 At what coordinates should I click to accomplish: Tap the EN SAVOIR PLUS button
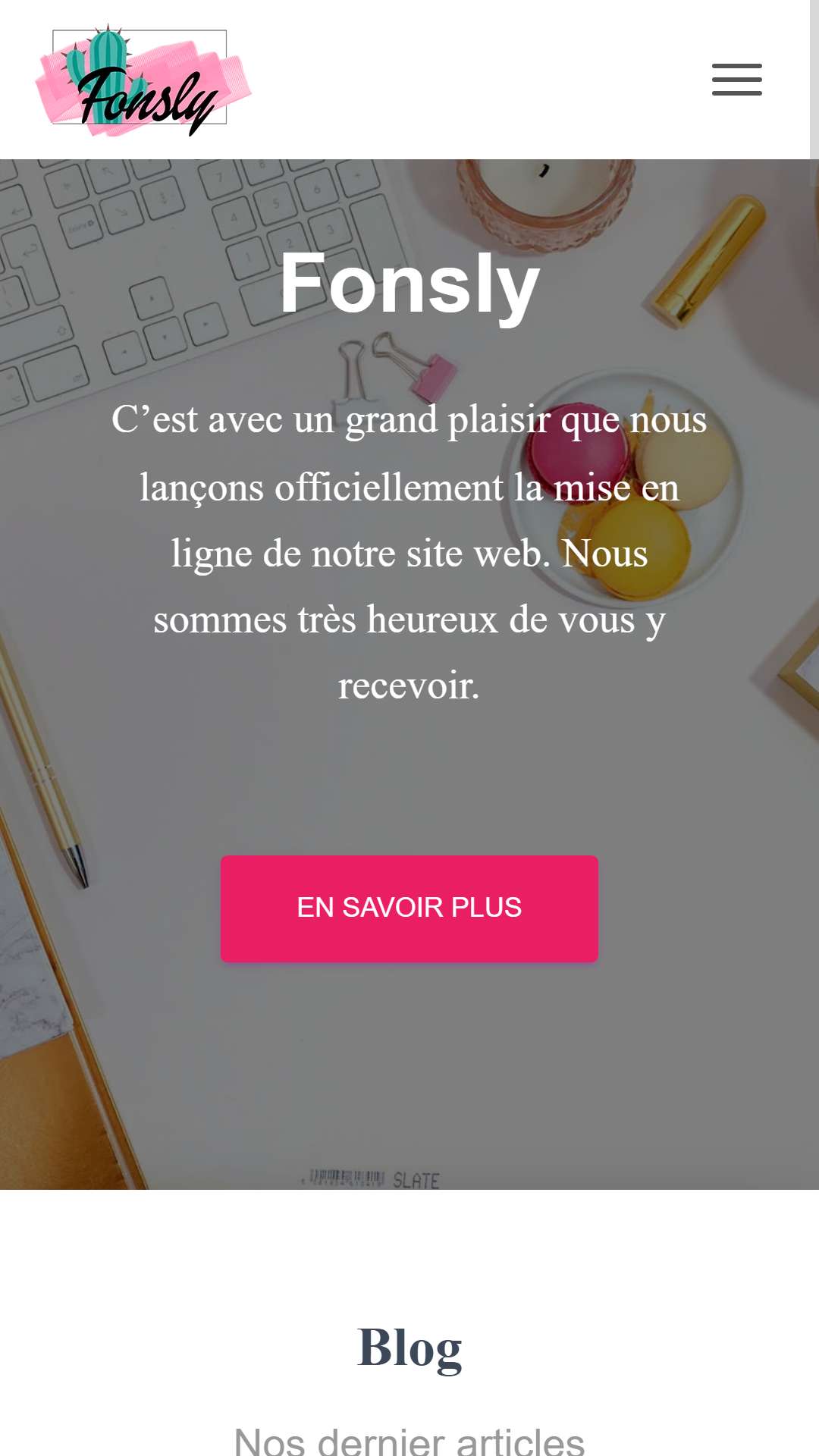click(x=409, y=908)
